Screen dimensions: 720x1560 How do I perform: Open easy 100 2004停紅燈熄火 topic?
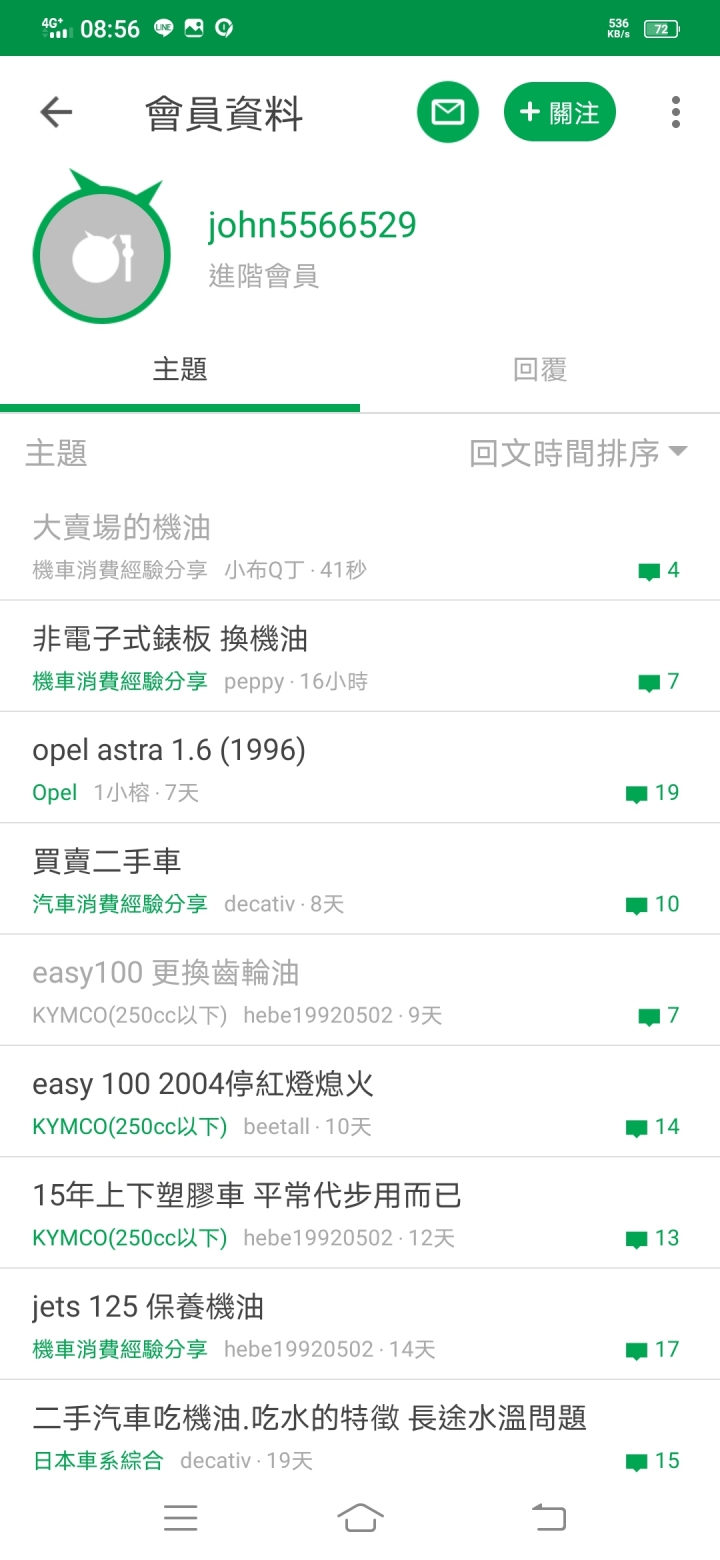pyautogui.click(x=360, y=1101)
